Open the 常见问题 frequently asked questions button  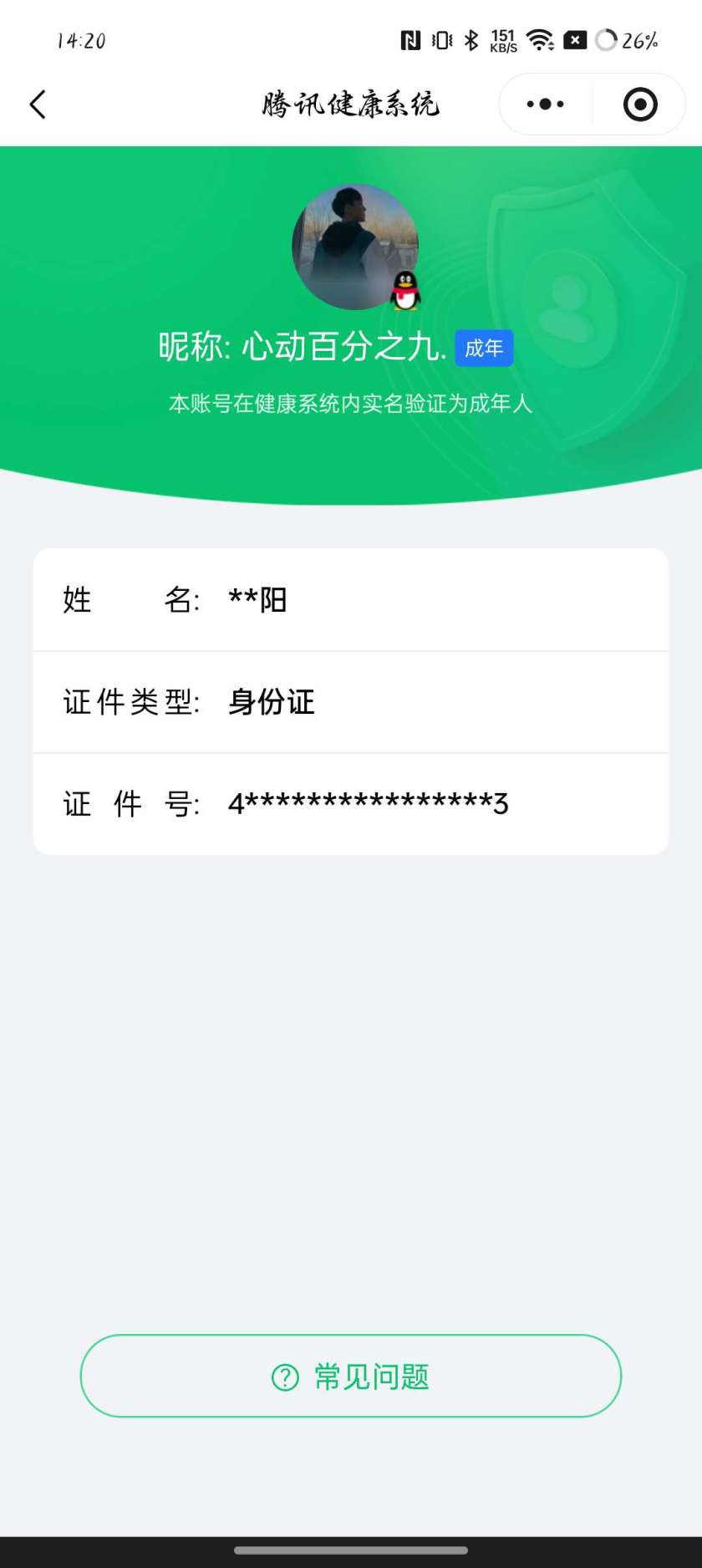(350, 1376)
